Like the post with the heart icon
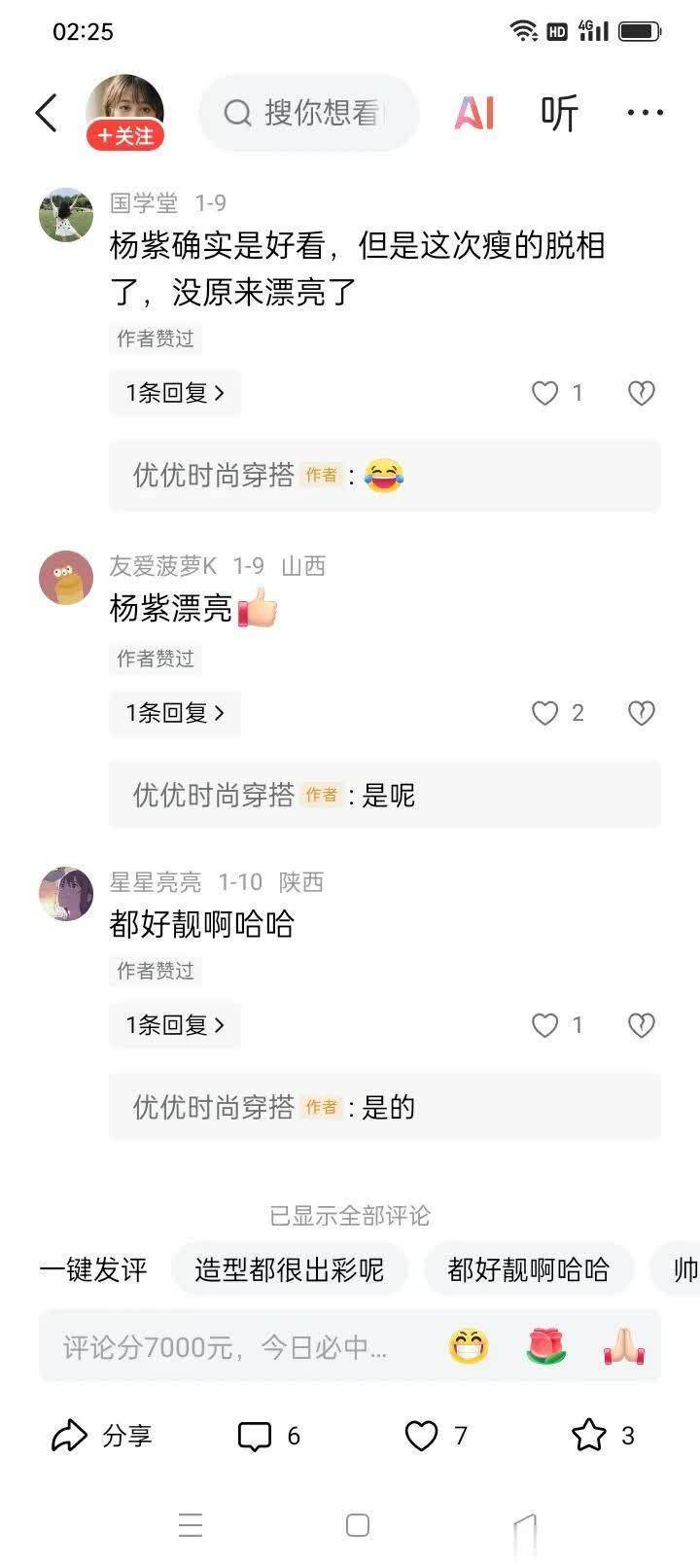 [422, 1436]
